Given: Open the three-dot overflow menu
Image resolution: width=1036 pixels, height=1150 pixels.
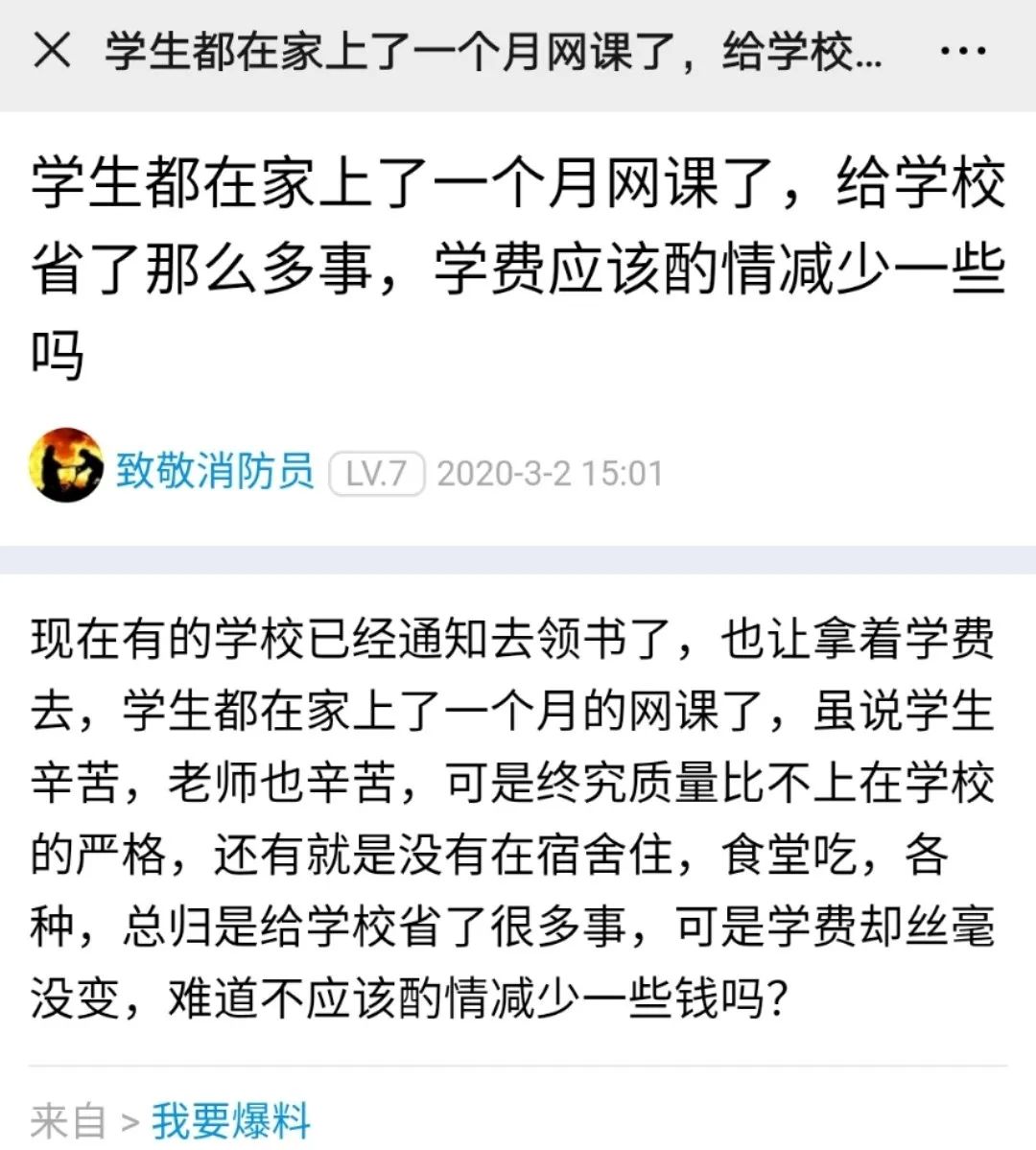Looking at the screenshot, I should [962, 52].
